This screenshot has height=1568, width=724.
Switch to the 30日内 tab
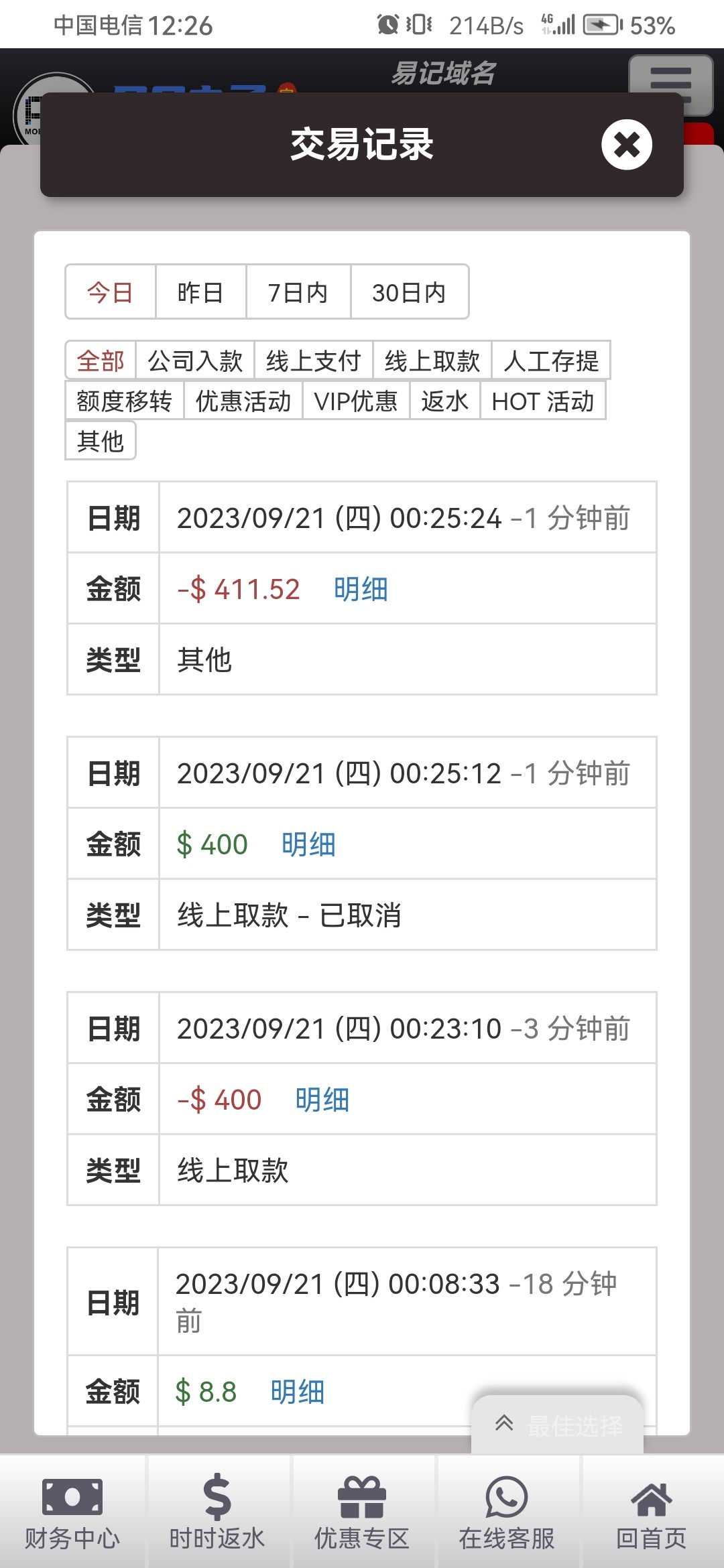(x=409, y=291)
